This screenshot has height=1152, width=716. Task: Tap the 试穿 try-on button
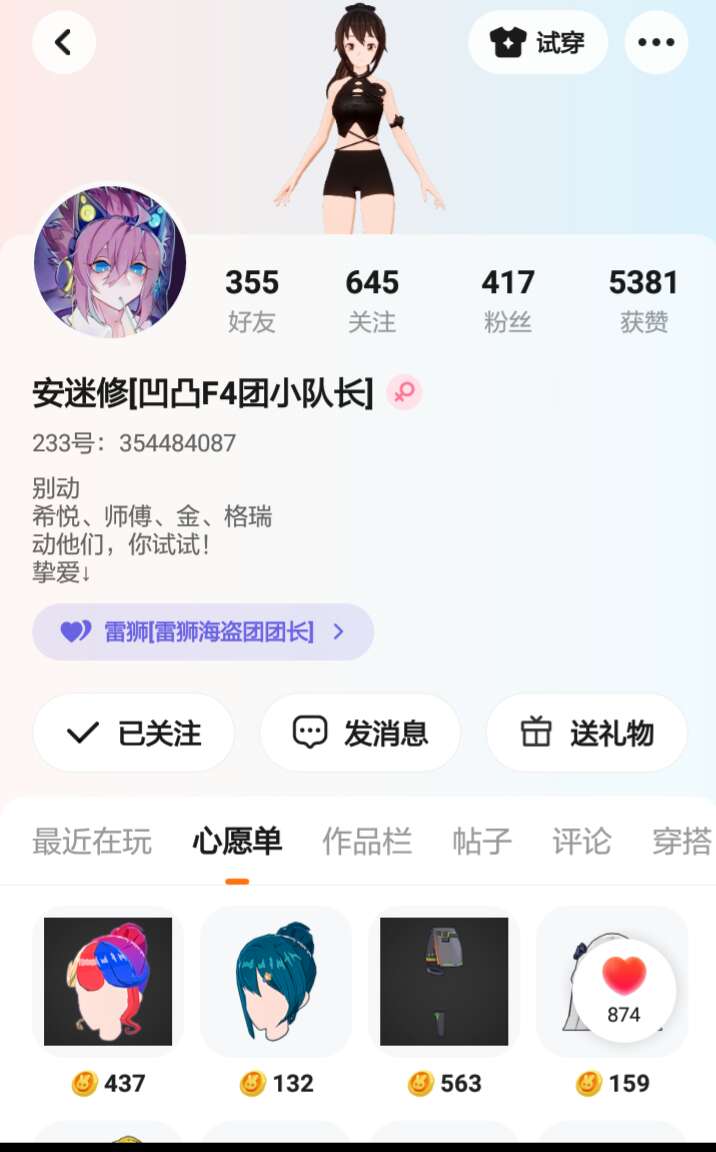(x=538, y=42)
